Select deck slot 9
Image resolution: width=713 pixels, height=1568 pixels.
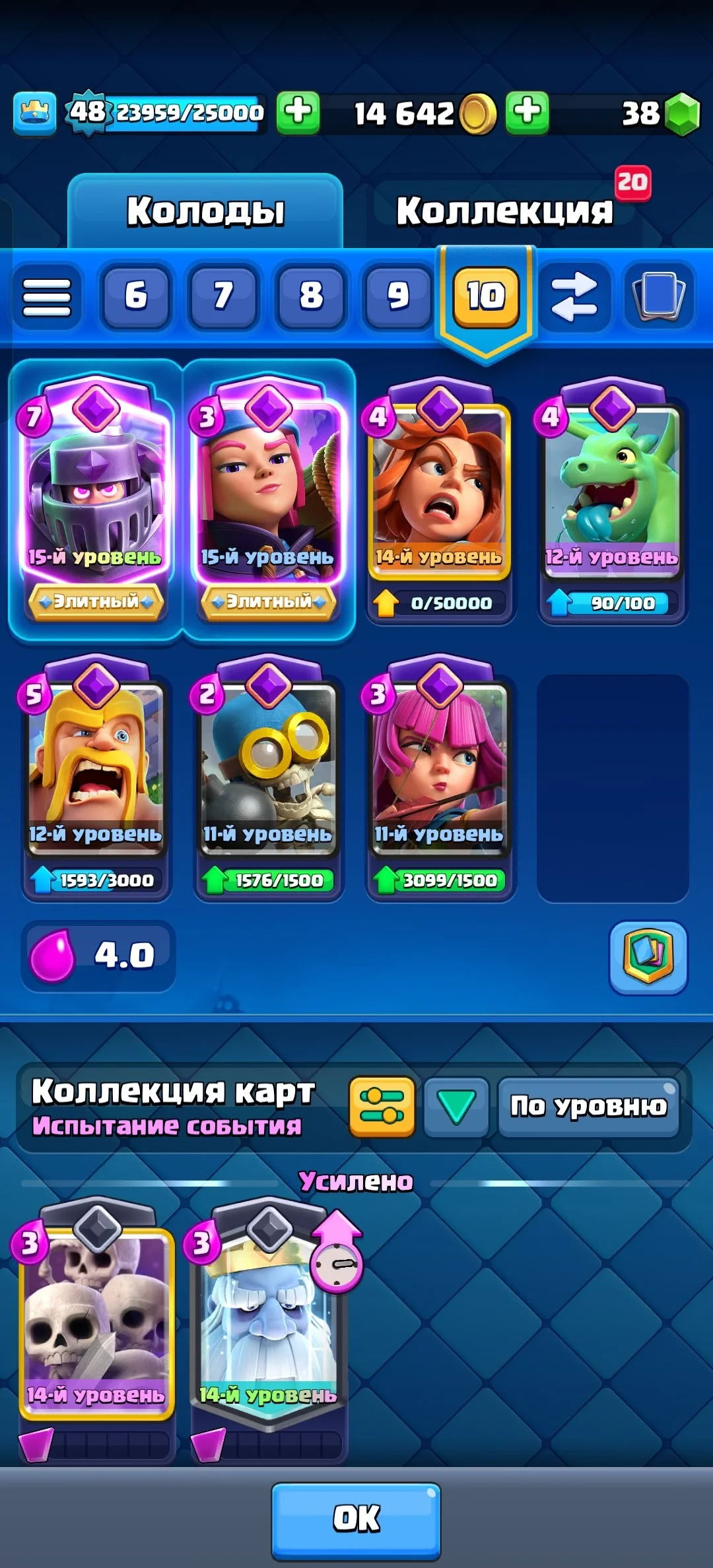click(x=397, y=296)
